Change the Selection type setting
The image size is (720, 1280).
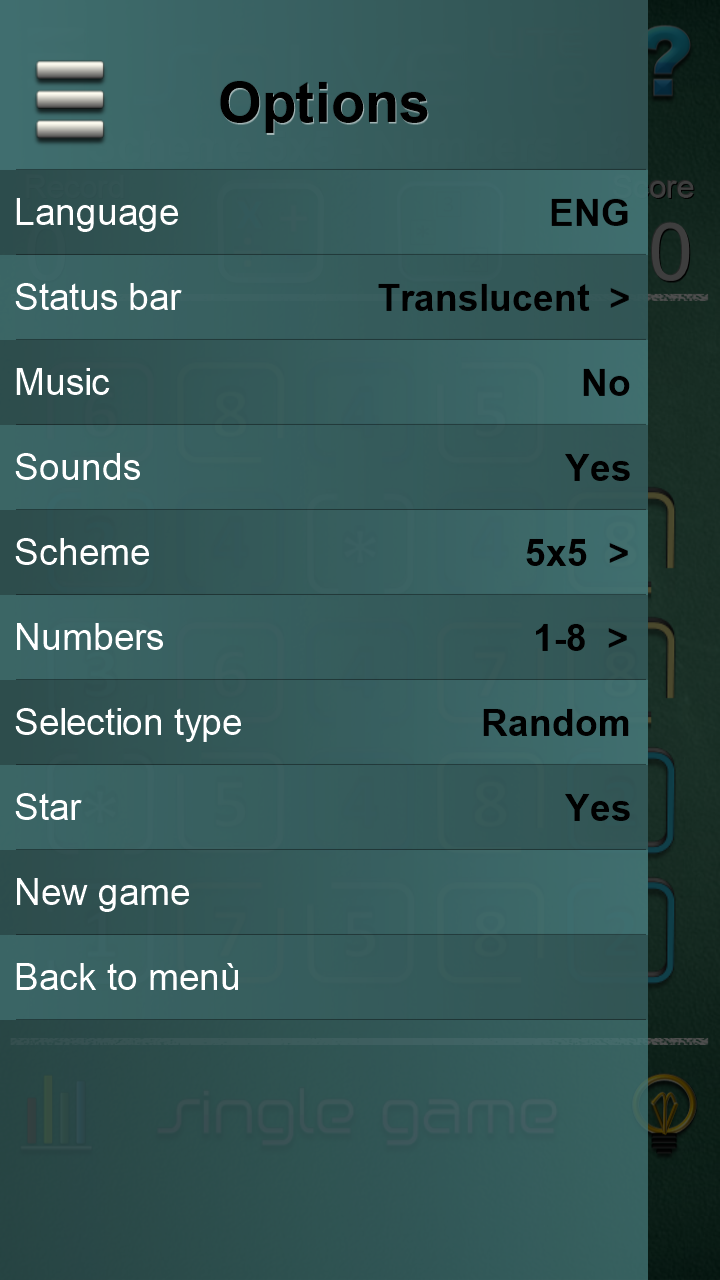click(x=323, y=722)
